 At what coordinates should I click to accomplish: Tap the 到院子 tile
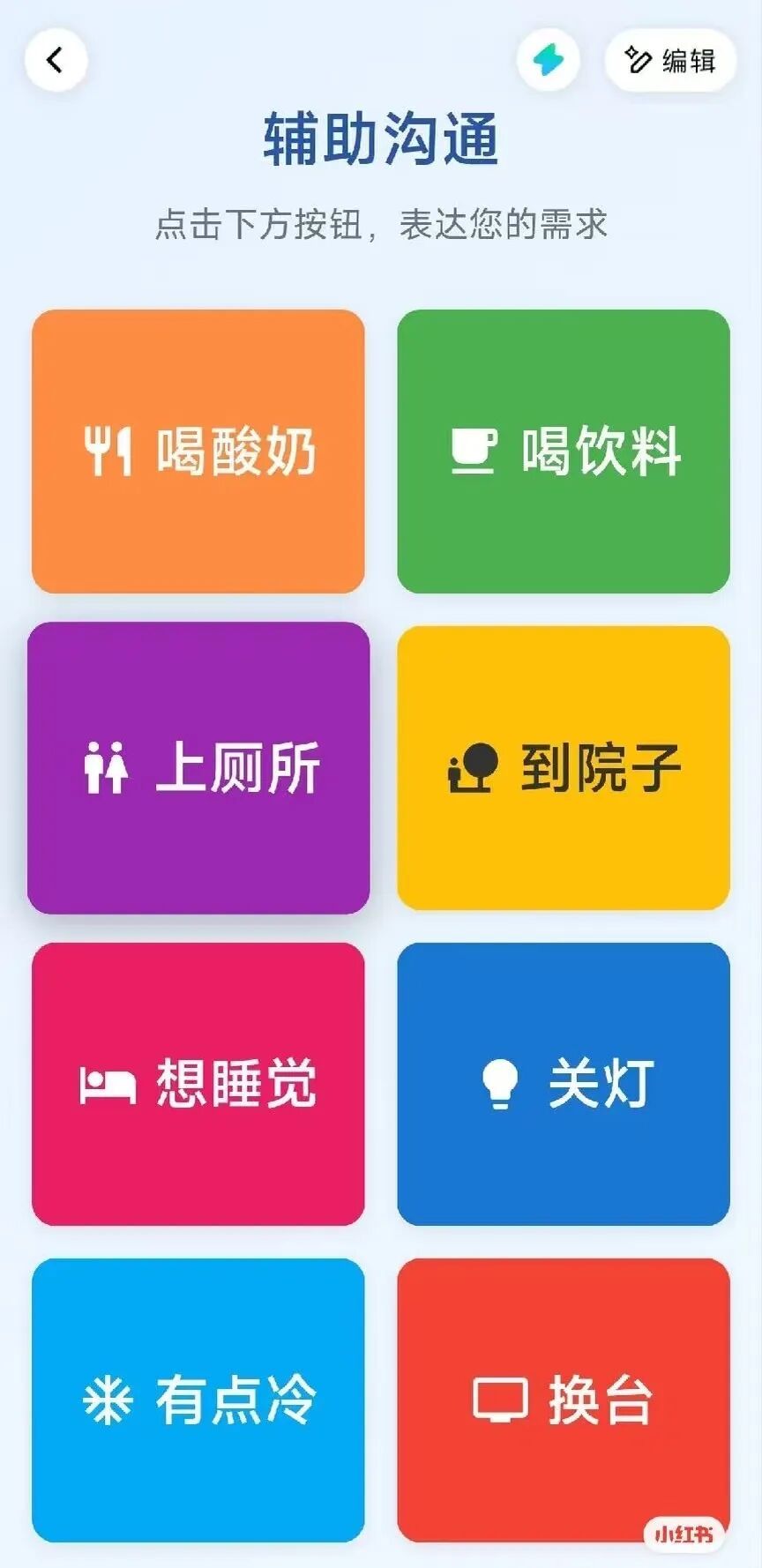tap(563, 767)
